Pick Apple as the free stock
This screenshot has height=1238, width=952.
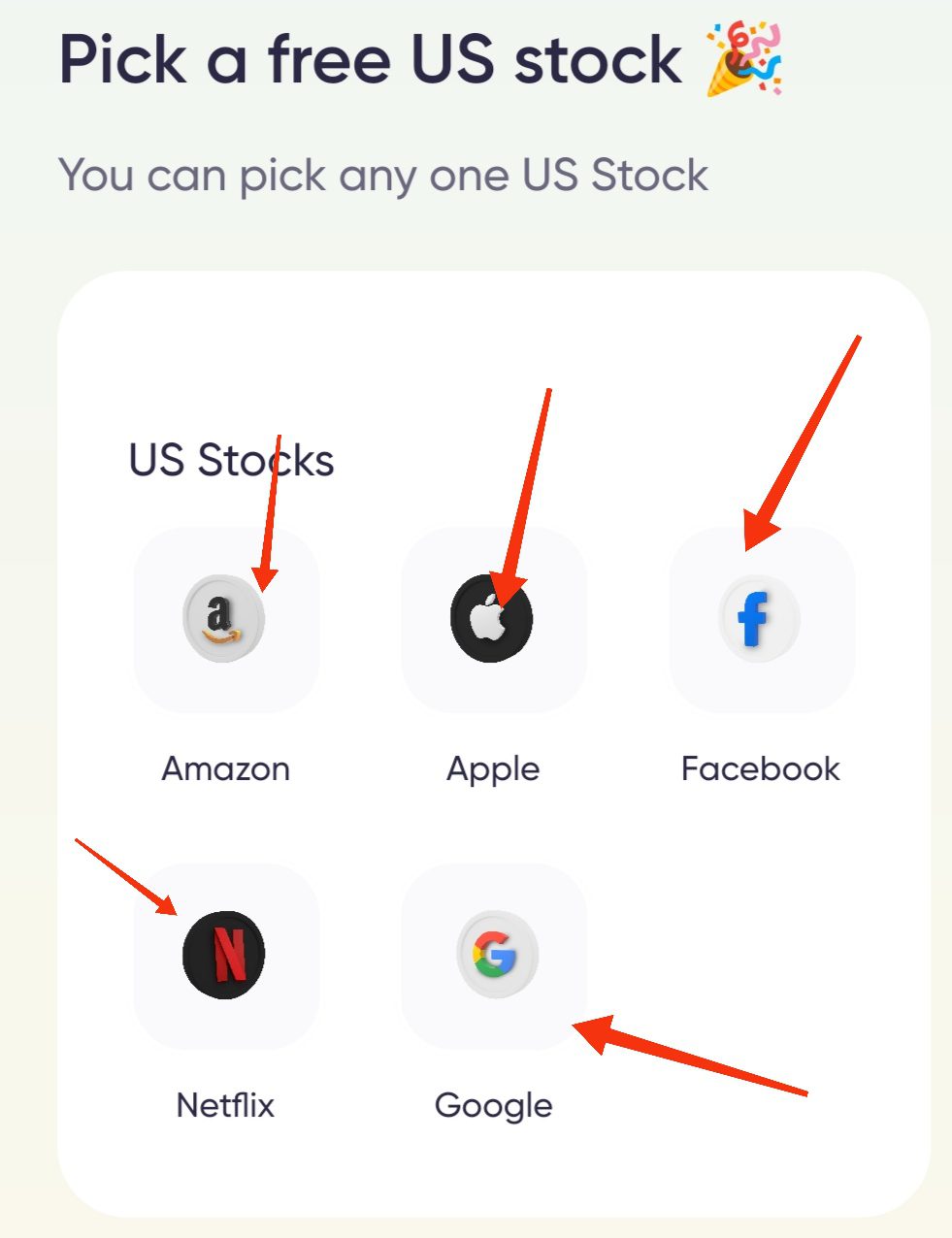pos(493,620)
